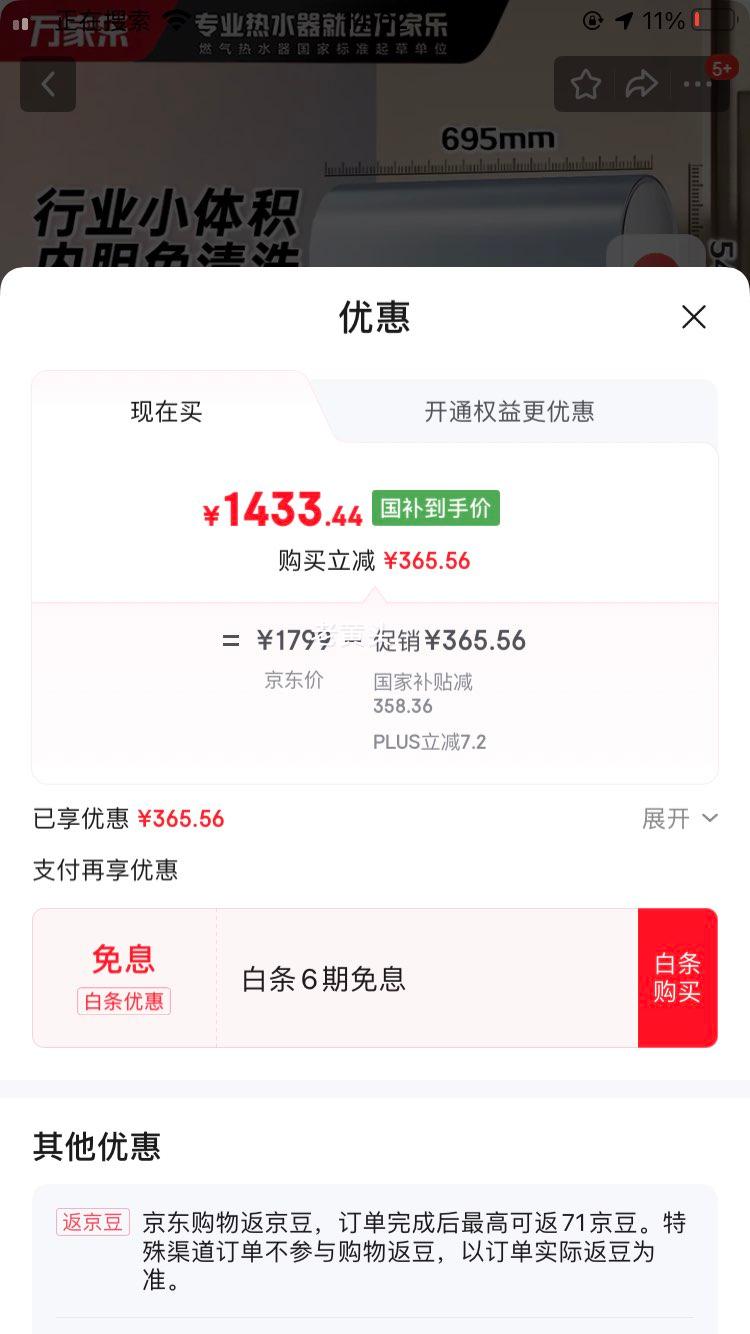Expand the 已享优惠 details with 展开
This screenshot has height=1334, width=750.
(x=680, y=819)
